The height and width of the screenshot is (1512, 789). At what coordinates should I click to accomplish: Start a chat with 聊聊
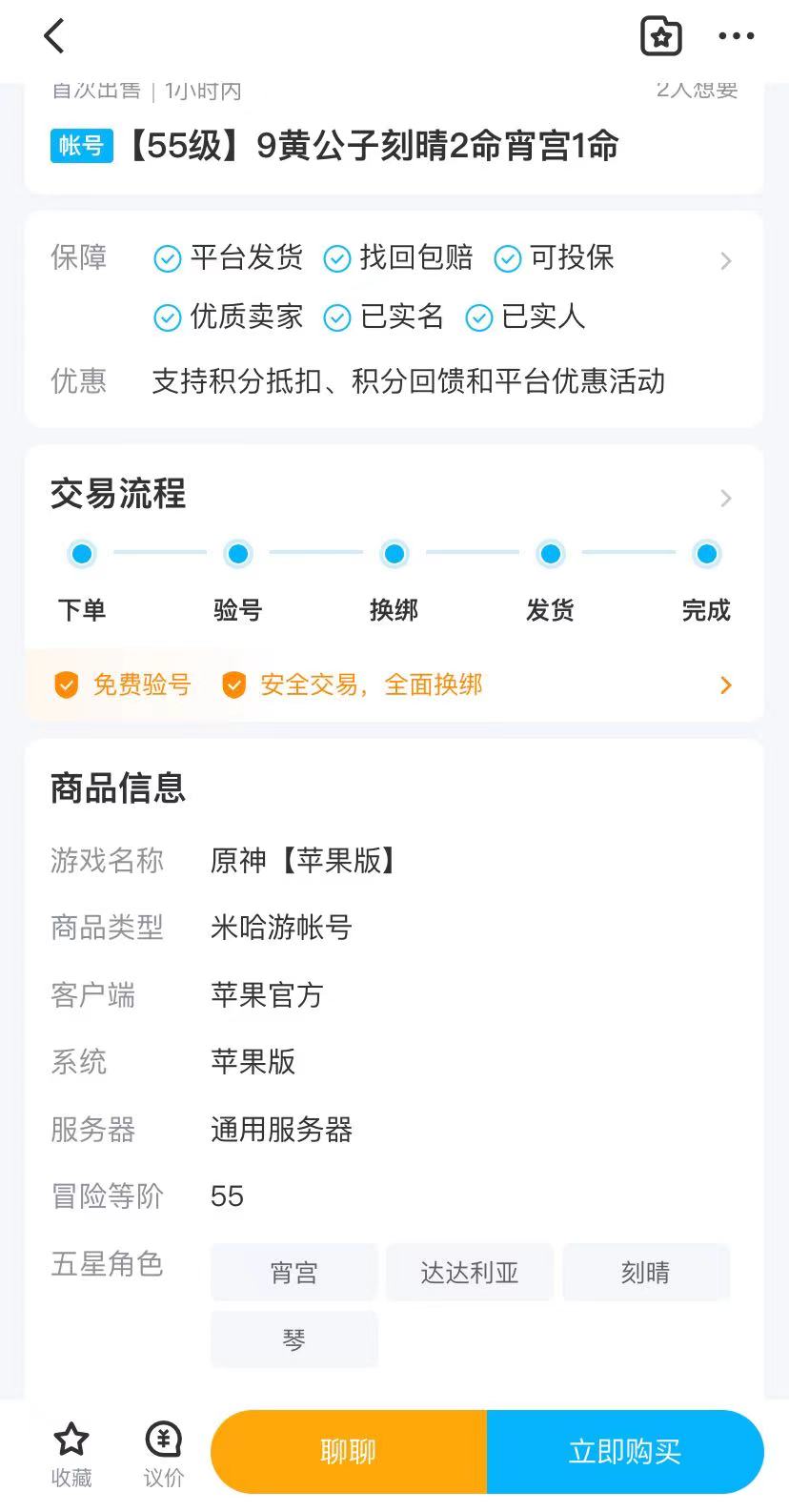349,1451
